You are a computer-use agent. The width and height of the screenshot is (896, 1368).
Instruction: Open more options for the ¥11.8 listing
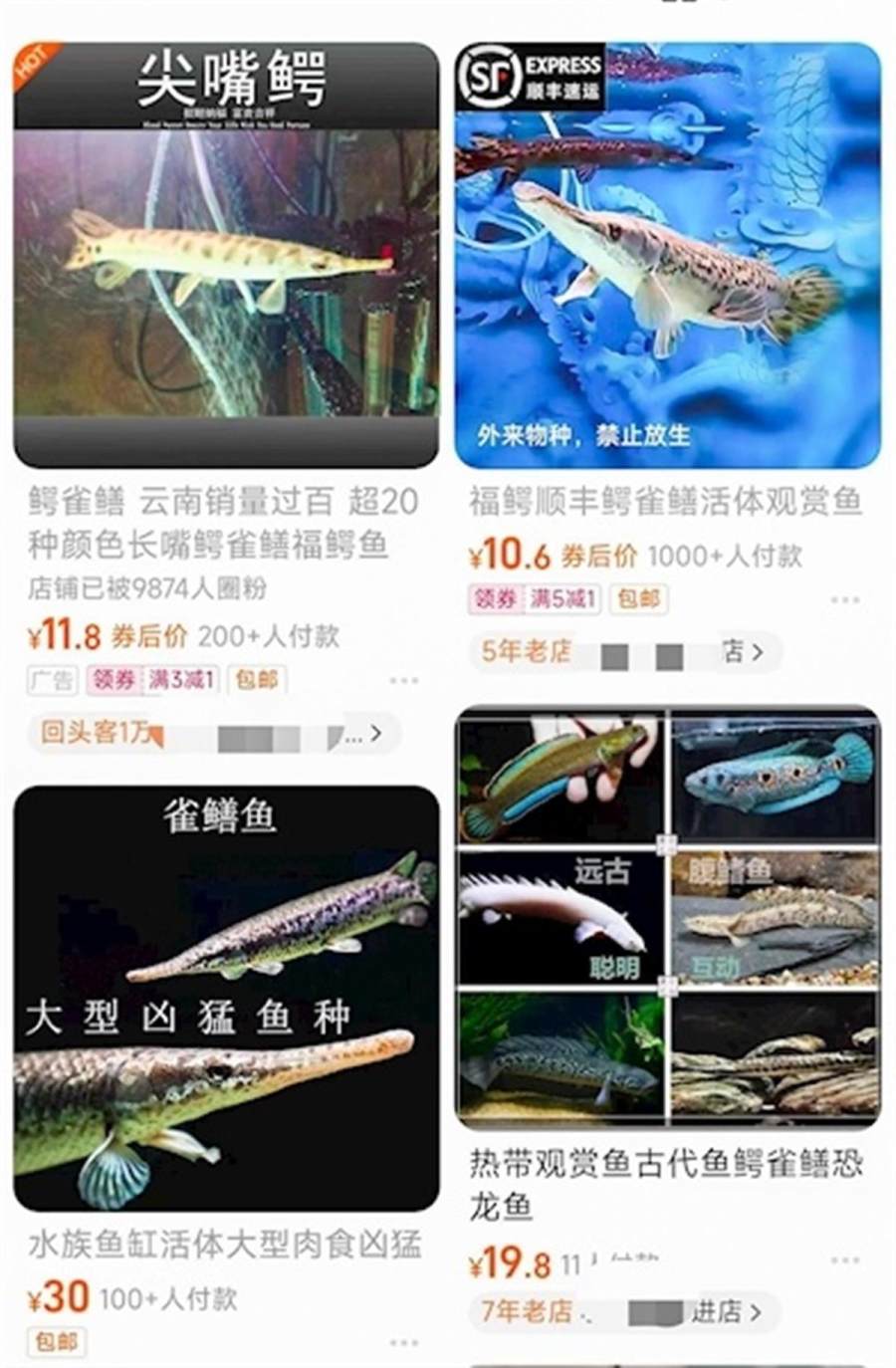coord(403,681)
